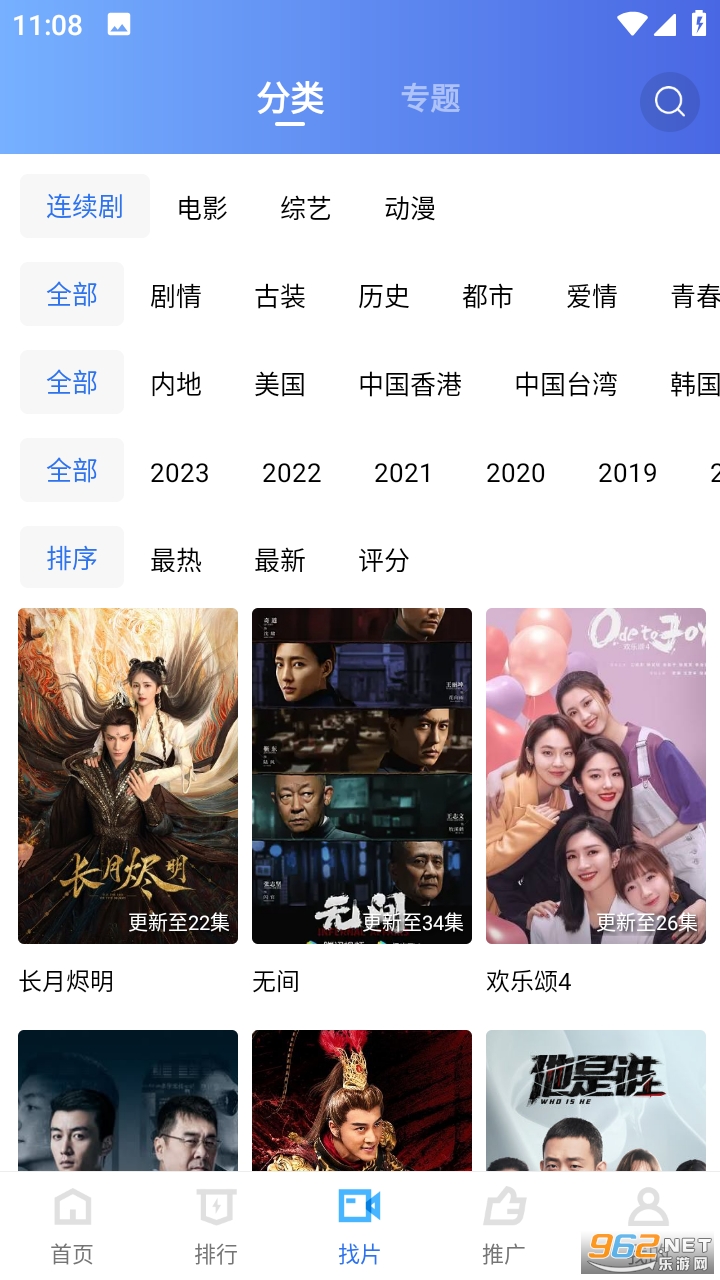Viewport: 720px width, 1280px height.
Task: Open the 推广 tab
Action: 504,1226
